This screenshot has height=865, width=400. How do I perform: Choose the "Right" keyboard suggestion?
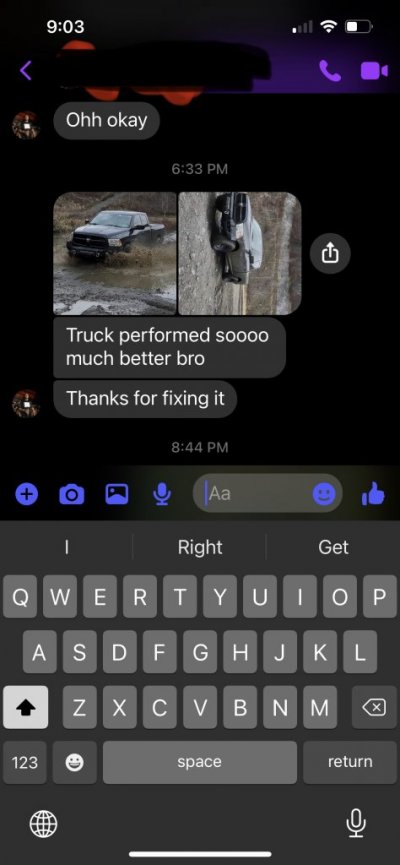pyautogui.click(x=200, y=547)
